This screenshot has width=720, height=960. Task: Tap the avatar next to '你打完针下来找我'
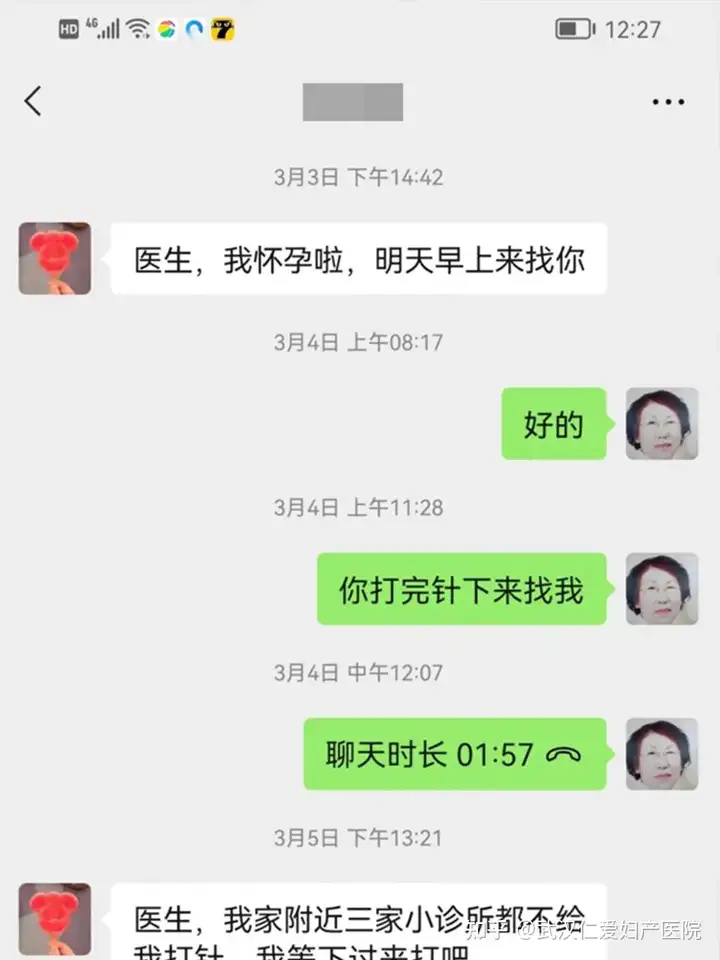(x=662, y=589)
